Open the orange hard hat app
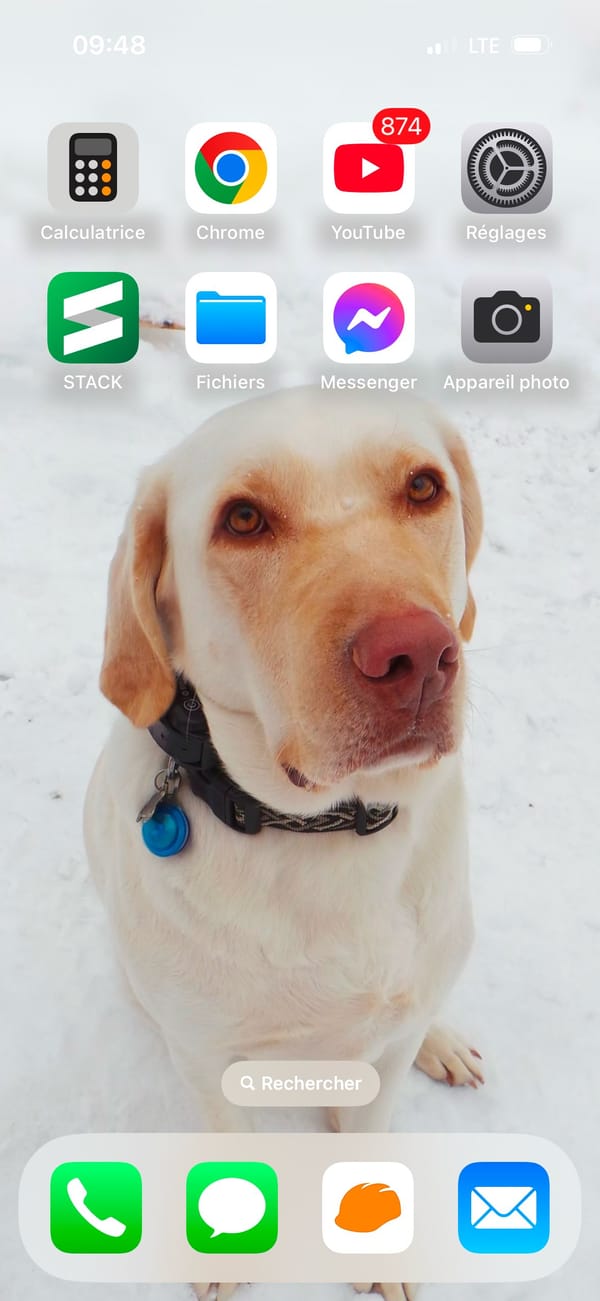 (368, 1207)
